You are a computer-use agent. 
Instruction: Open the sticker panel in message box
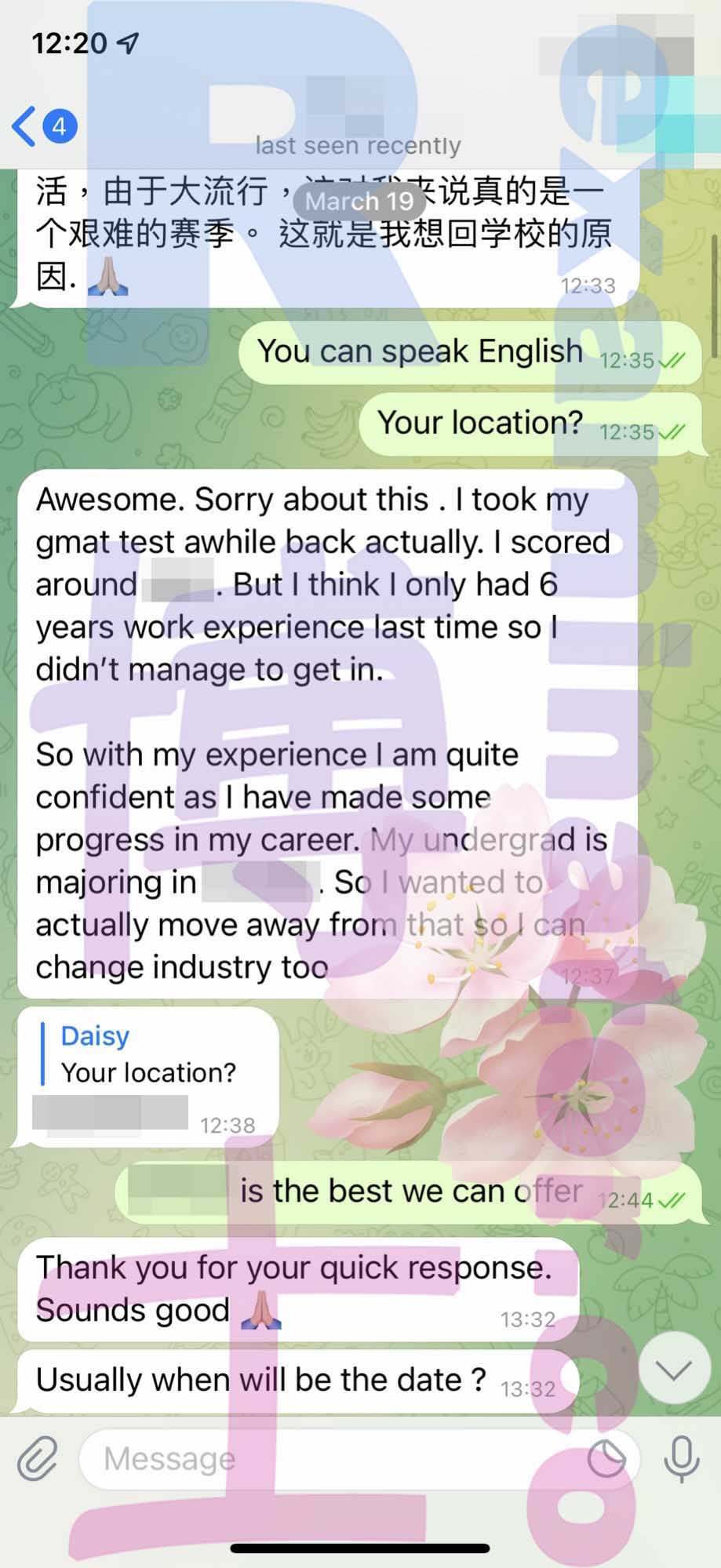[606, 1459]
